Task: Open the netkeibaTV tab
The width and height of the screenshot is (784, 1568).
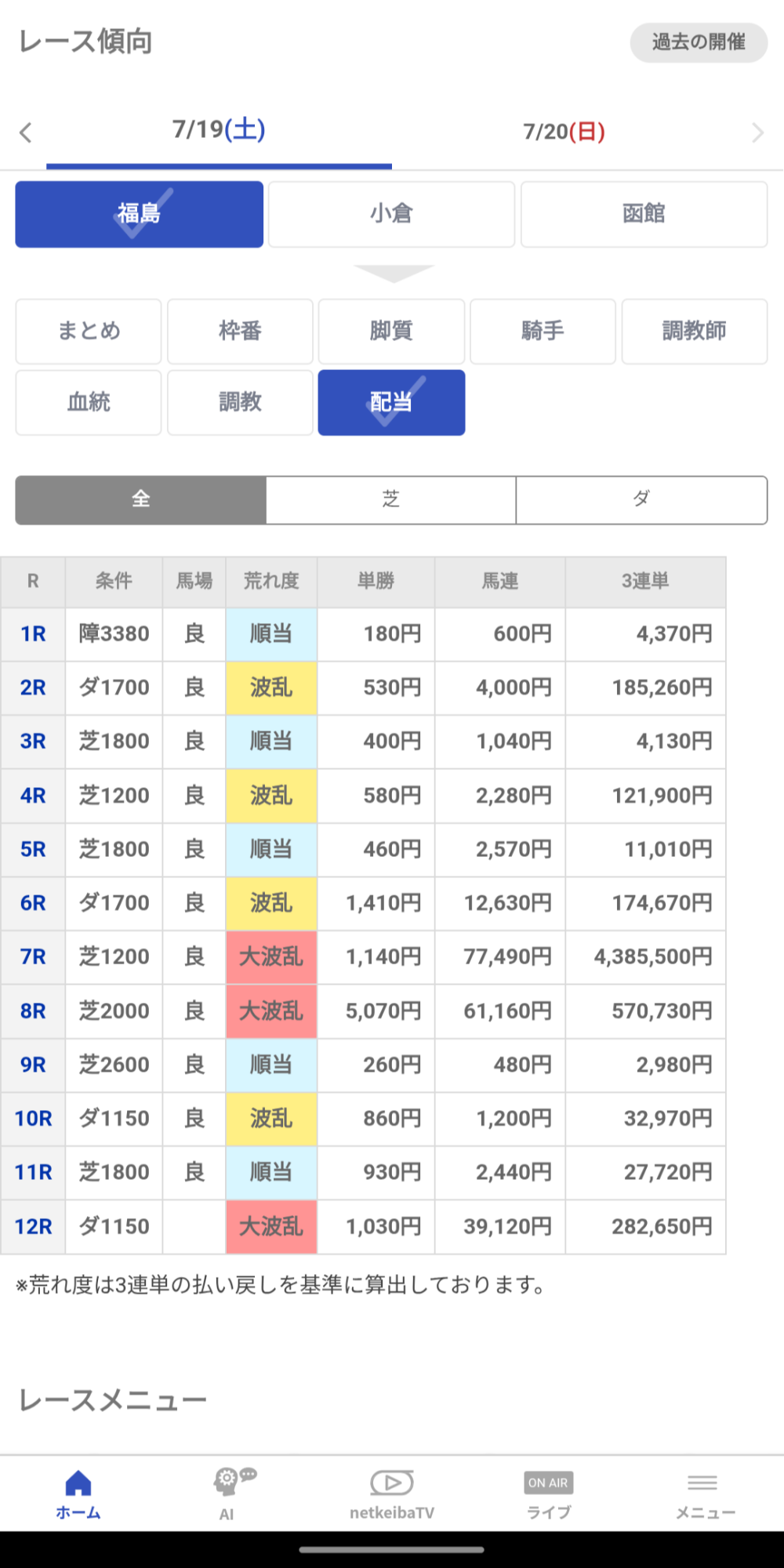Action: coord(392,1494)
